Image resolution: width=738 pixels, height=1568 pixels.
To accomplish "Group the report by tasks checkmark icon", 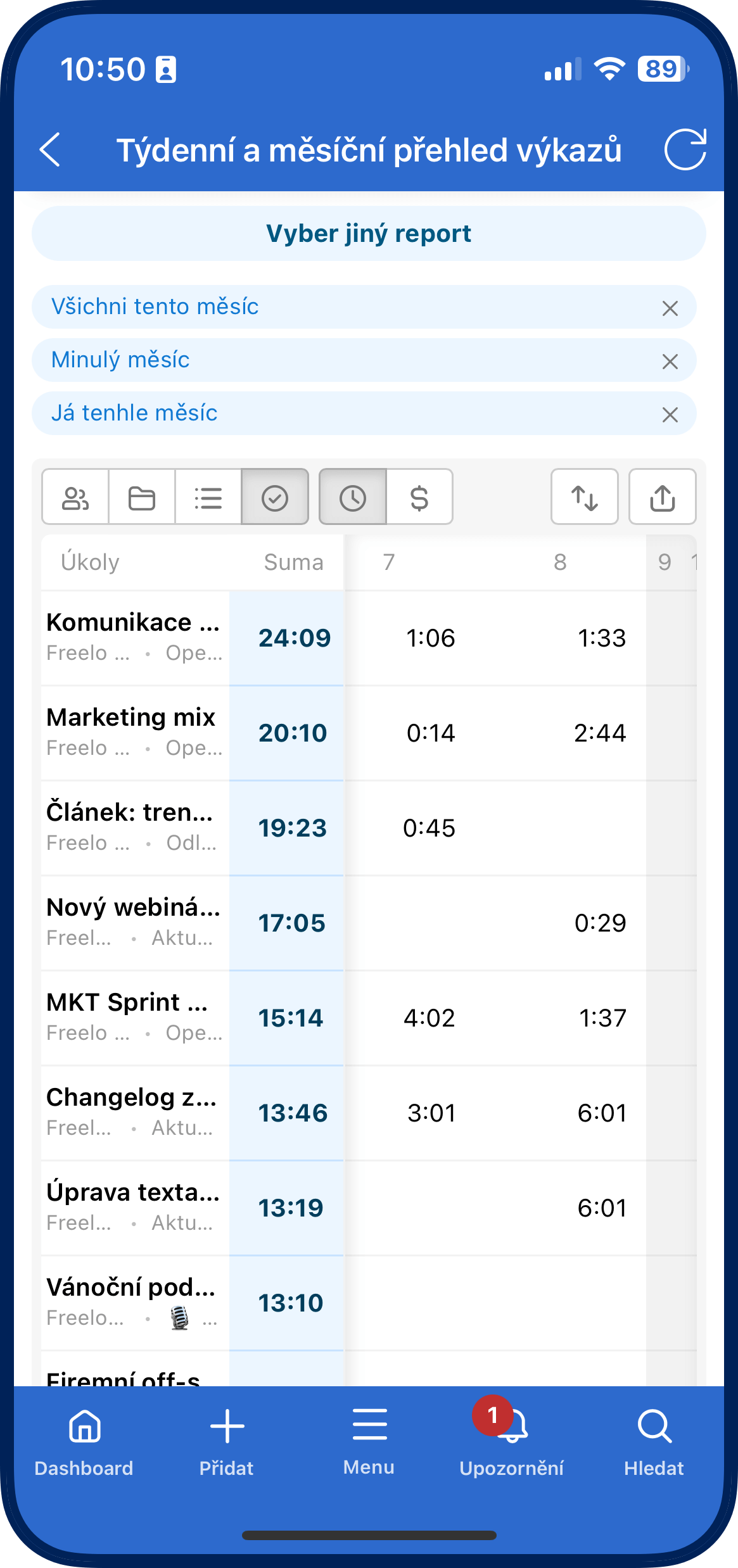I will (275, 498).
